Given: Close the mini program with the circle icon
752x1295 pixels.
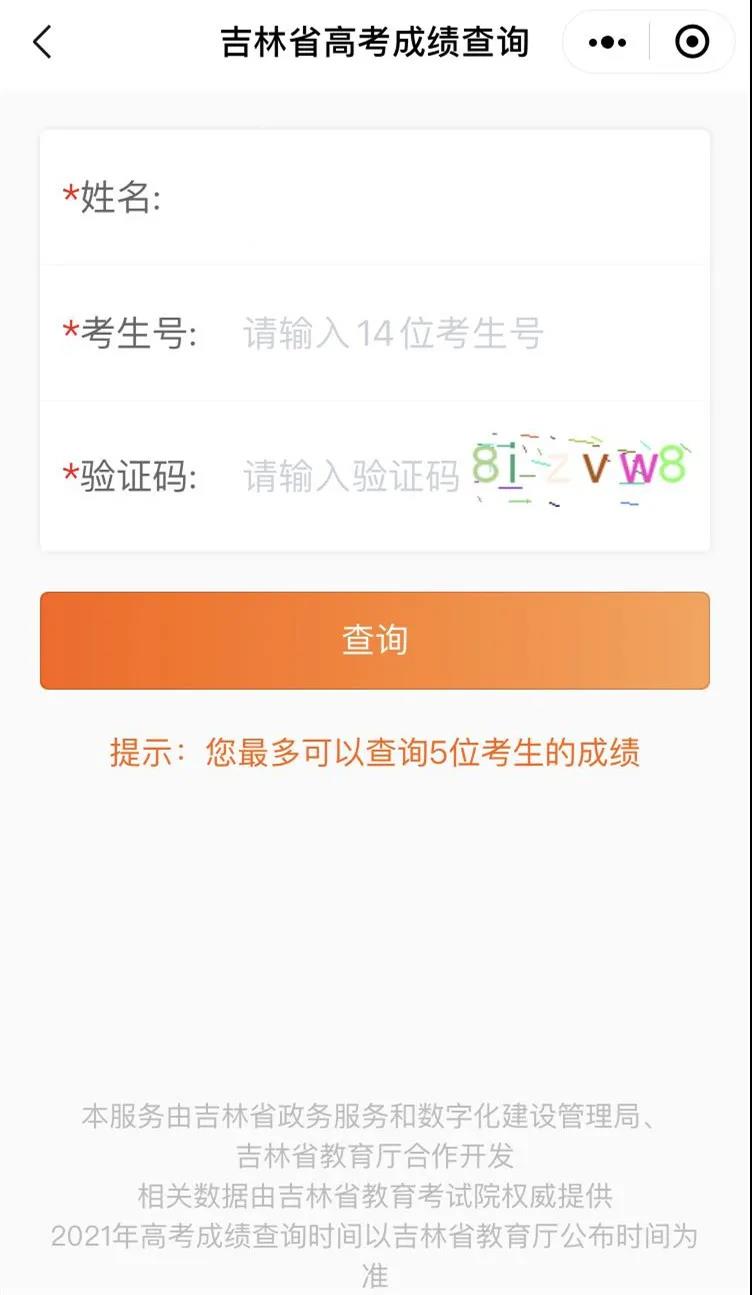Looking at the screenshot, I should (692, 42).
